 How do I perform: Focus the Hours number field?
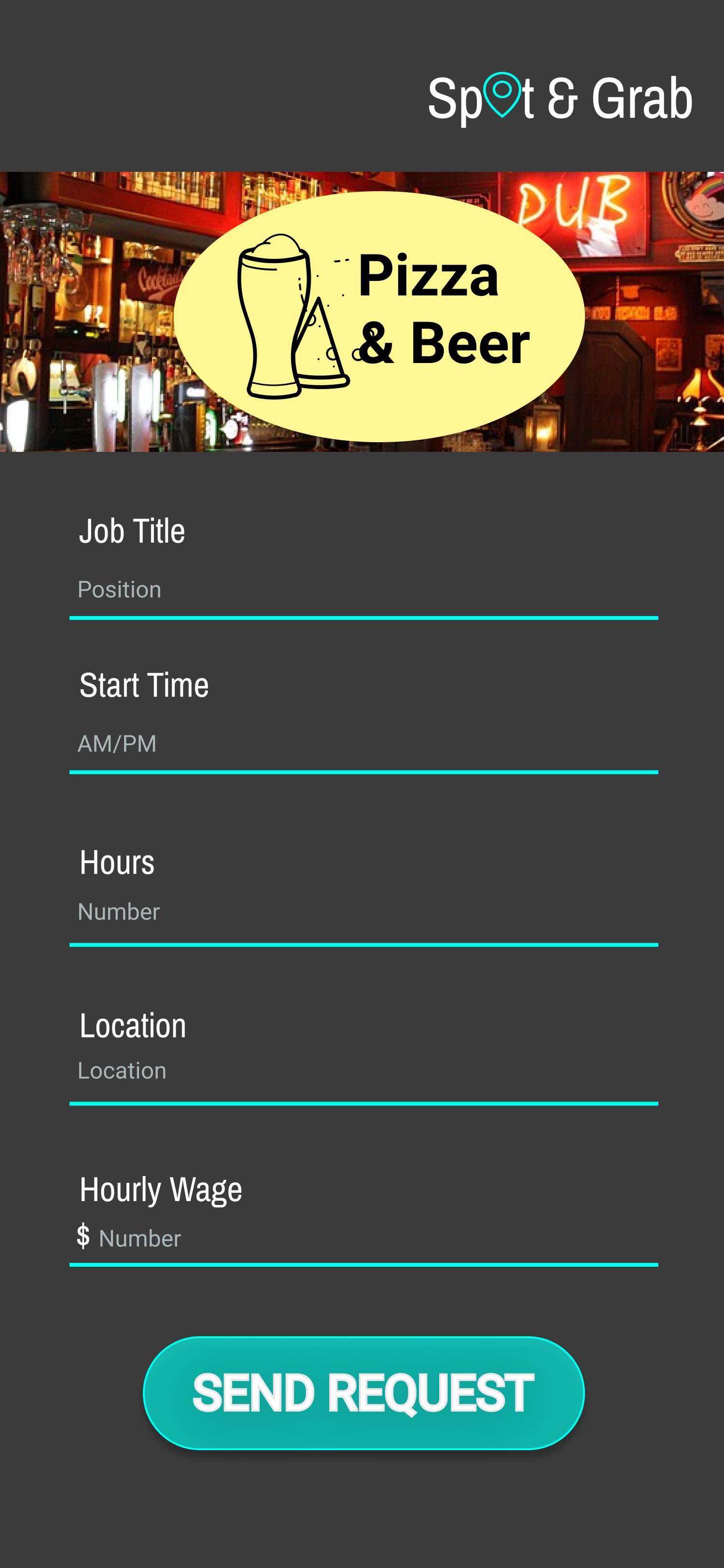363,912
